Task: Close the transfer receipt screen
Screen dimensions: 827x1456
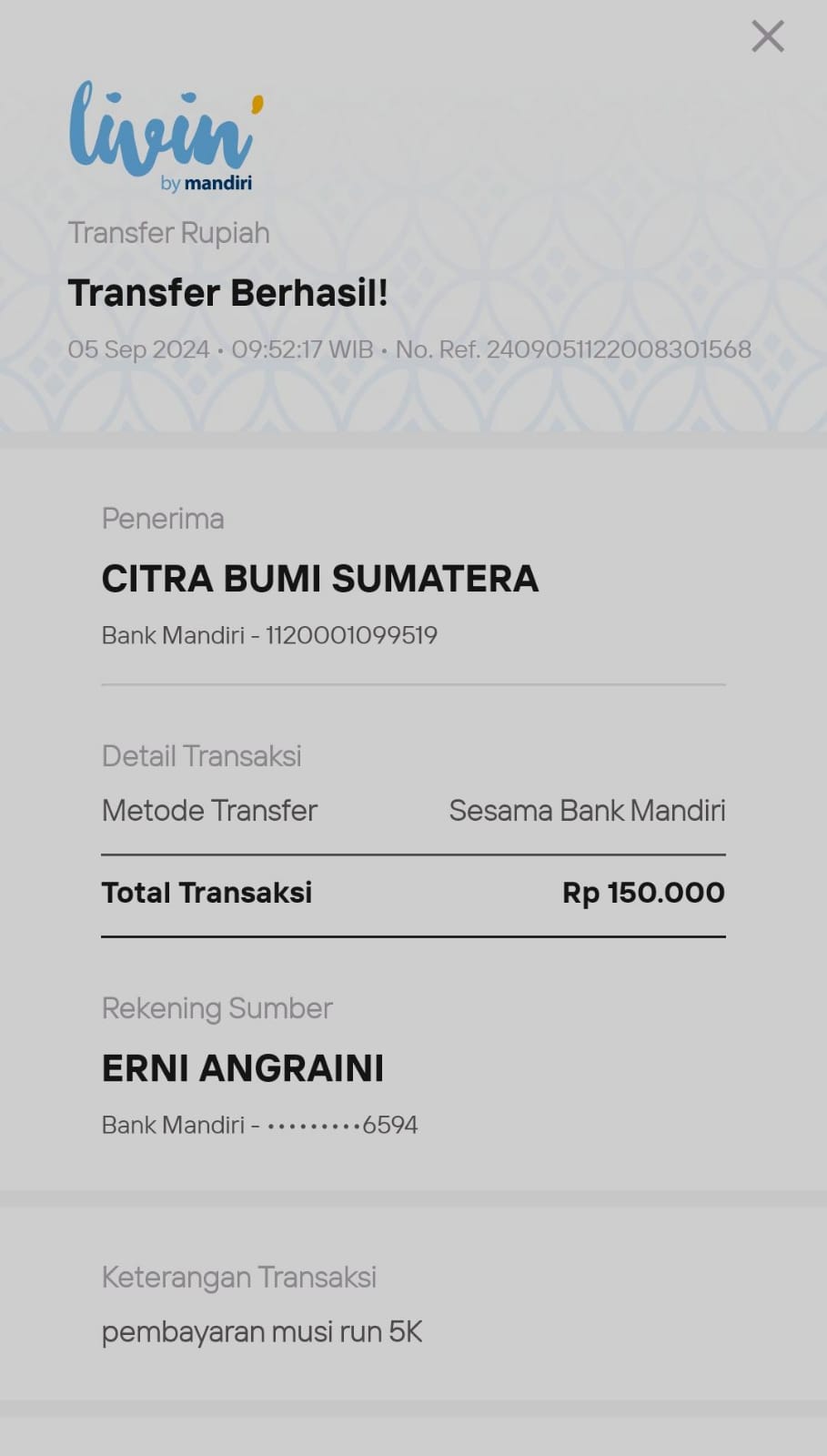Action: (x=767, y=36)
